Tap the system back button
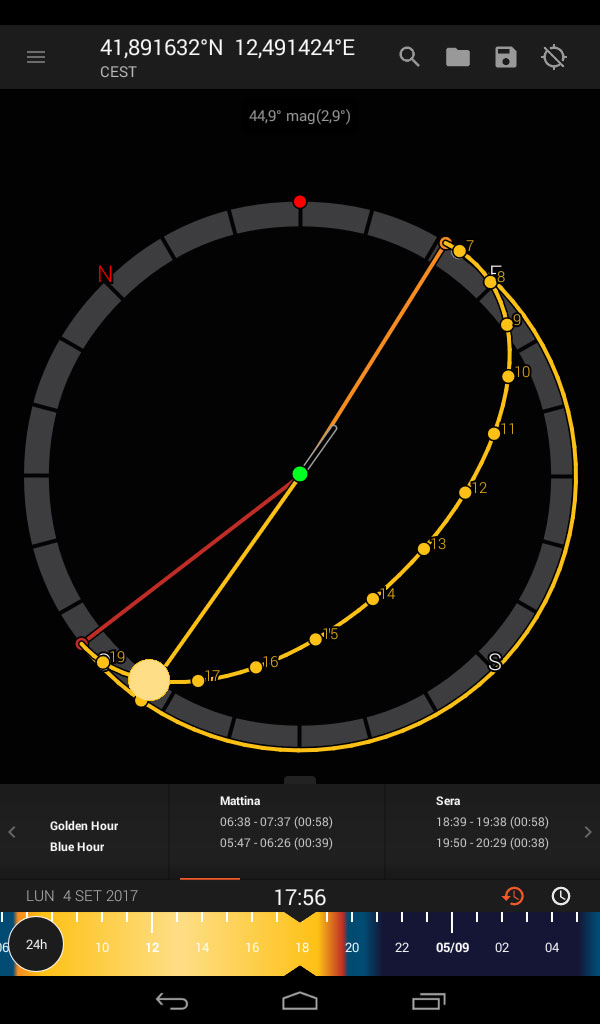 click(x=172, y=1000)
